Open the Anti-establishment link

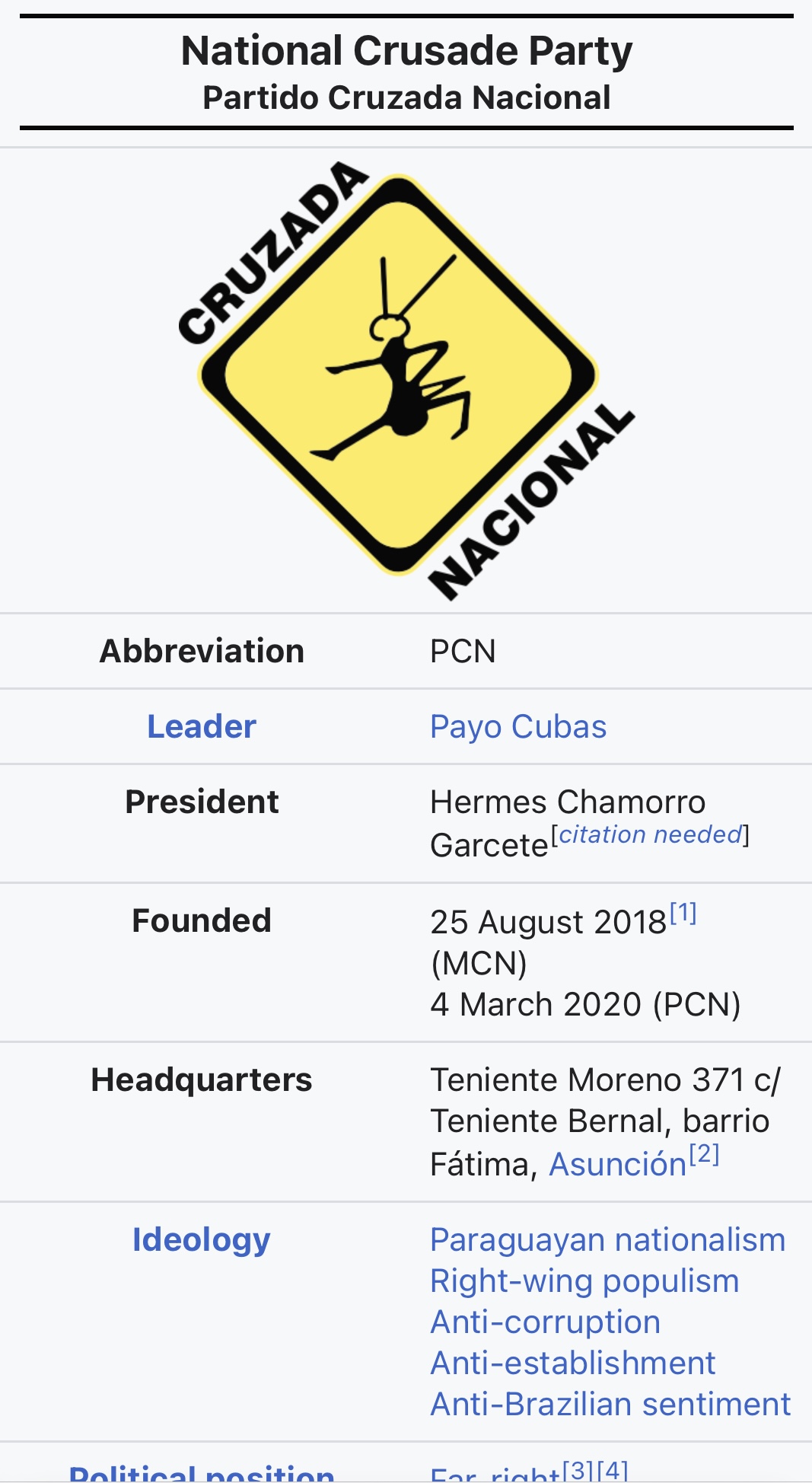coord(572,1363)
